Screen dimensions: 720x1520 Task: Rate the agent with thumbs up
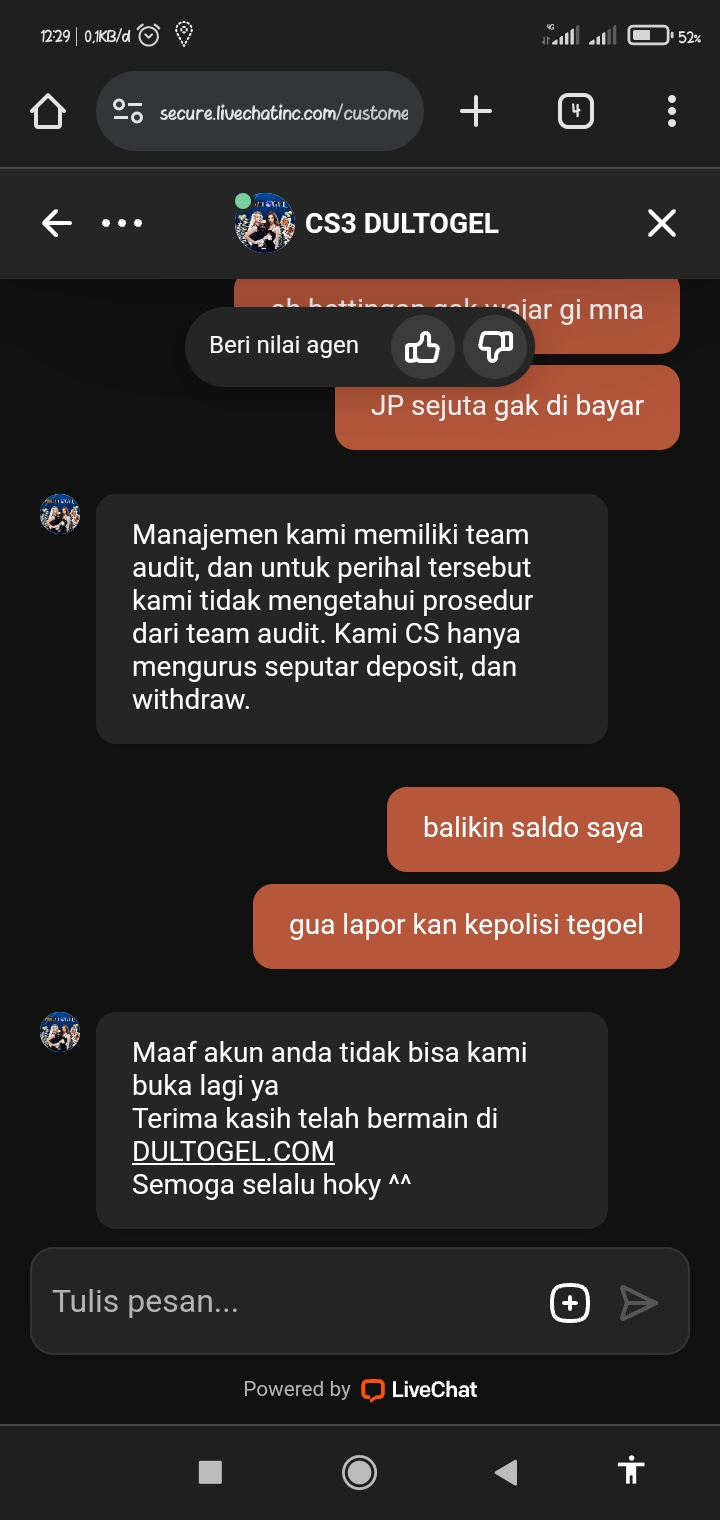(422, 347)
